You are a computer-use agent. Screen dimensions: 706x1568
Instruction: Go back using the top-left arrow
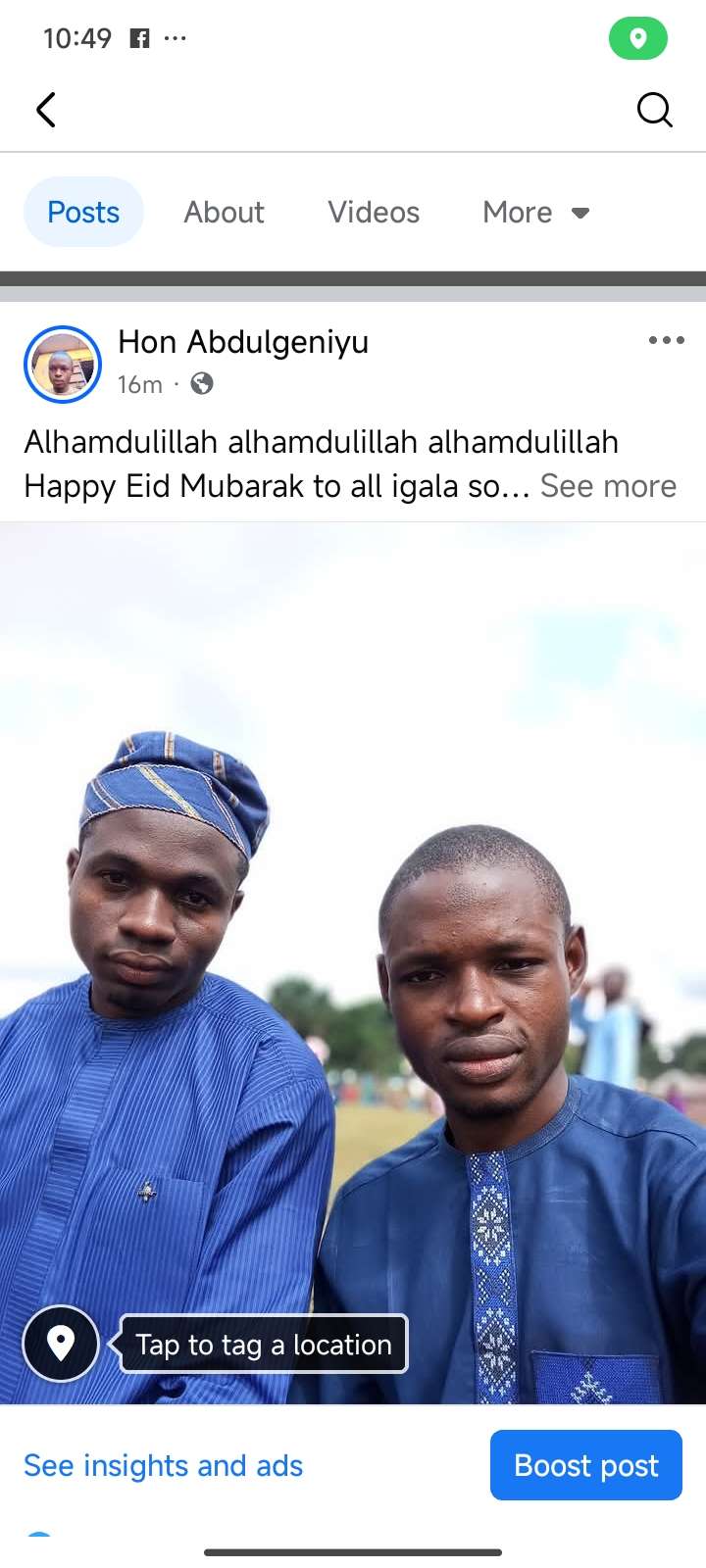point(46,110)
